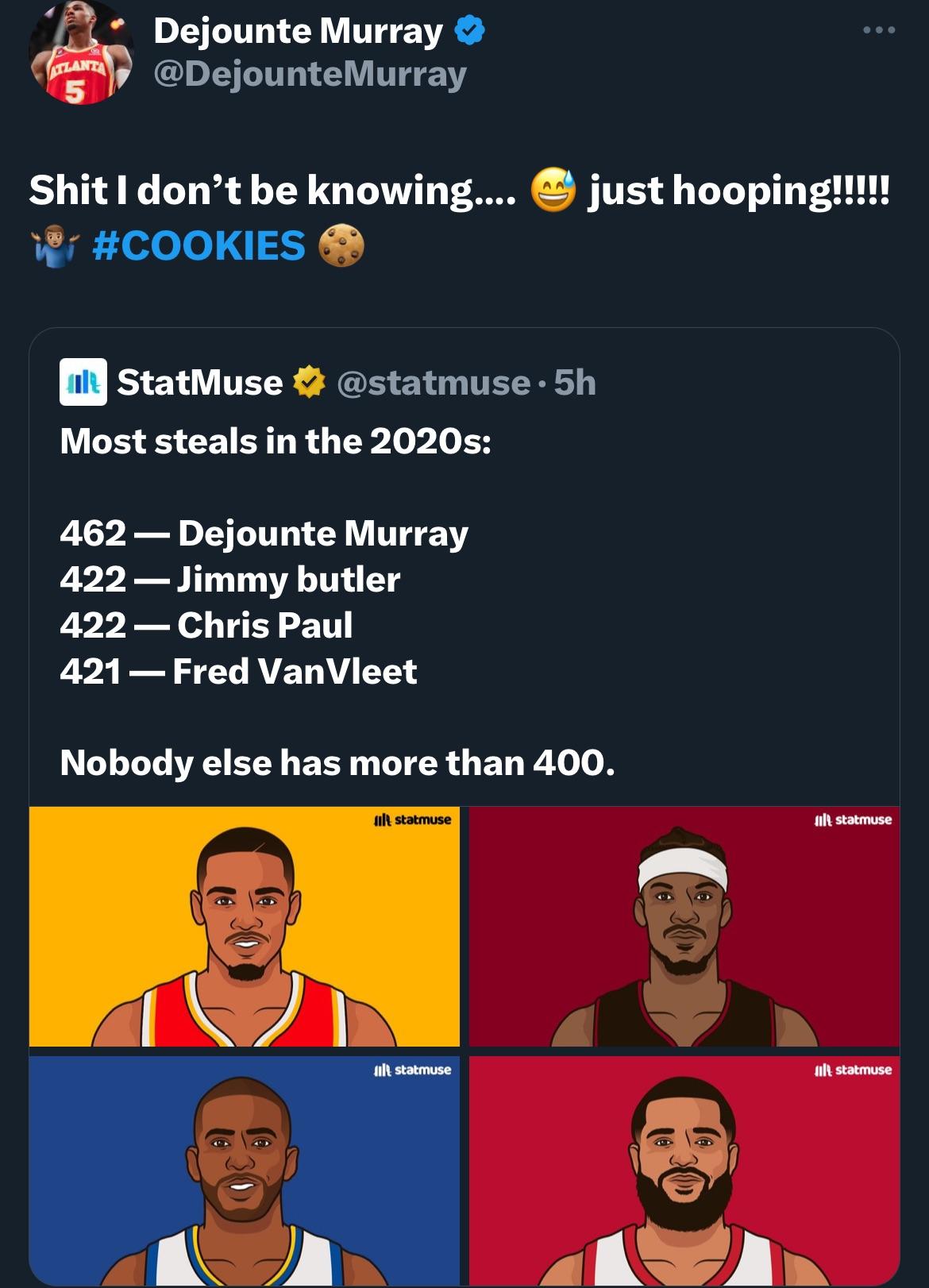Viewport: 929px width, 1288px height.
Task: View the dark red headband player image
Action: point(684,926)
